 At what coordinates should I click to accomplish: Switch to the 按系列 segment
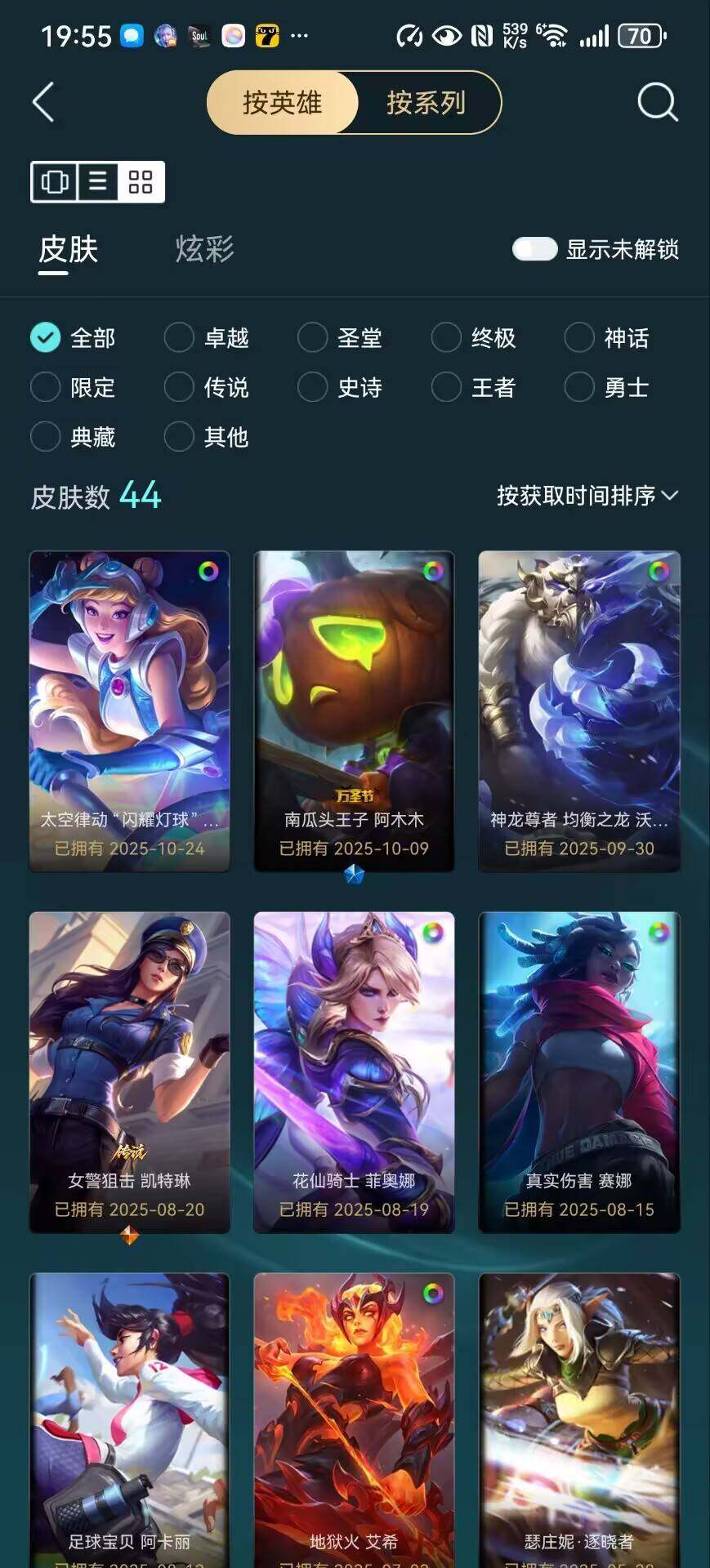426,103
